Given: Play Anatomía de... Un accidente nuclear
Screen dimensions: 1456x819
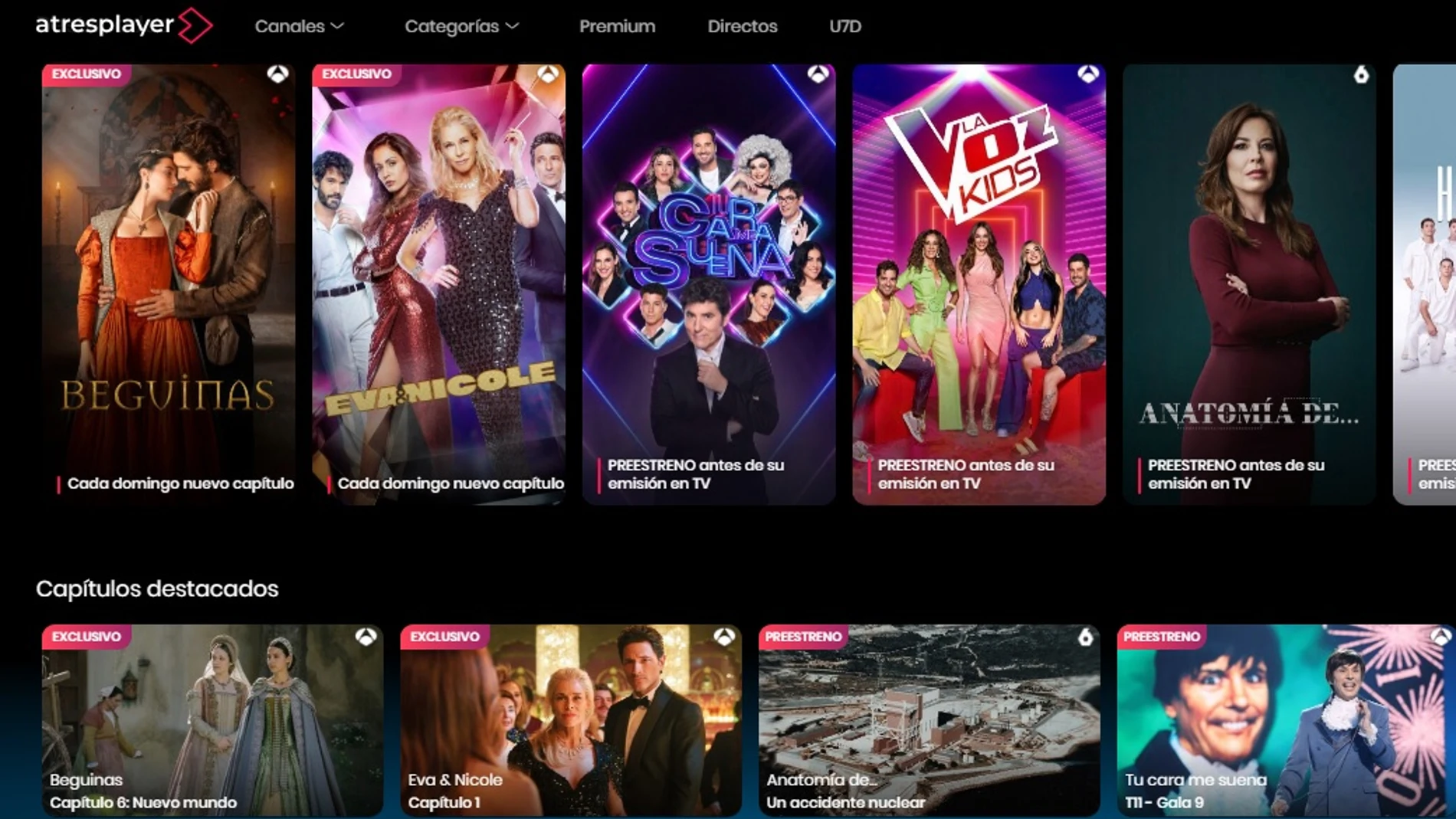Looking at the screenshot, I should [929, 720].
